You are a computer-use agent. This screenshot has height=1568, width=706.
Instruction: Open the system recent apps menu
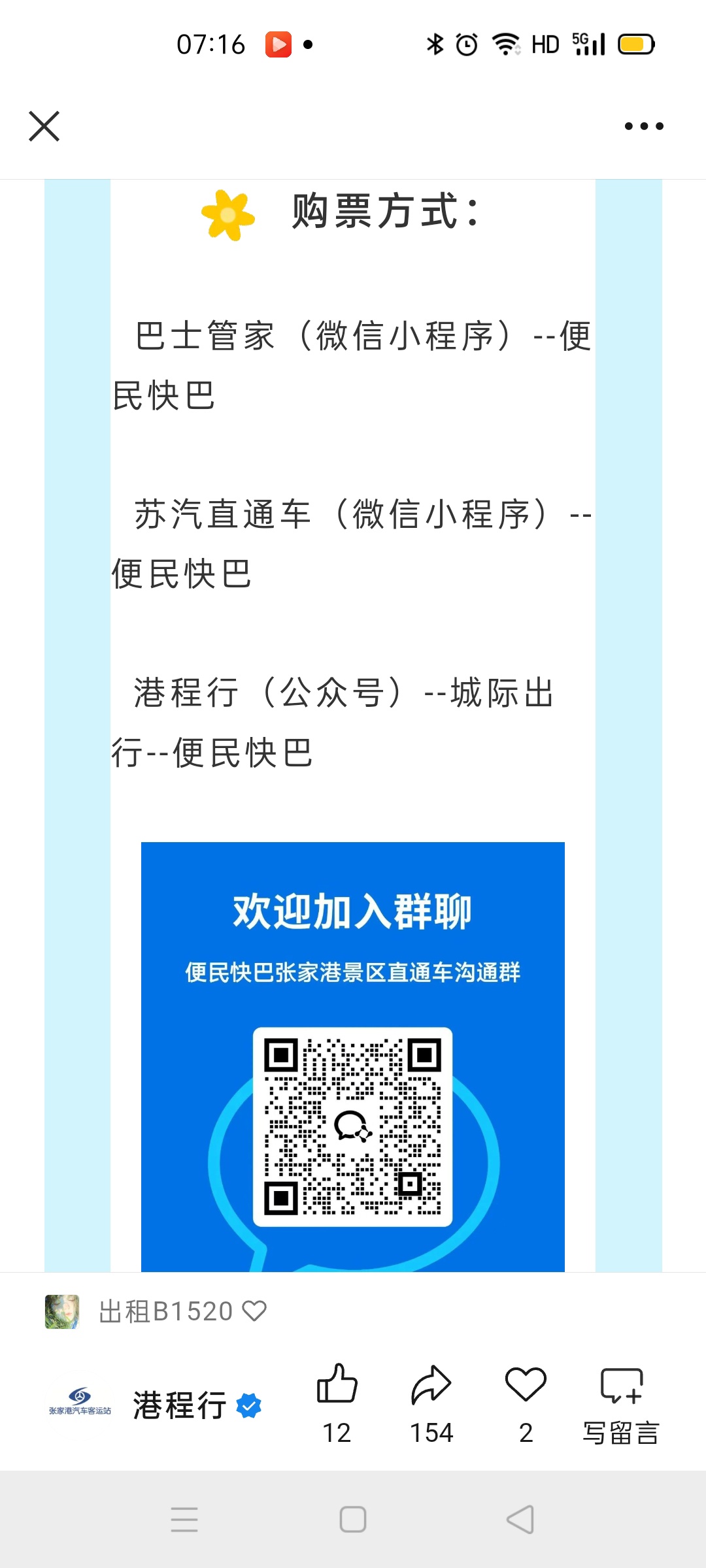(184, 1520)
